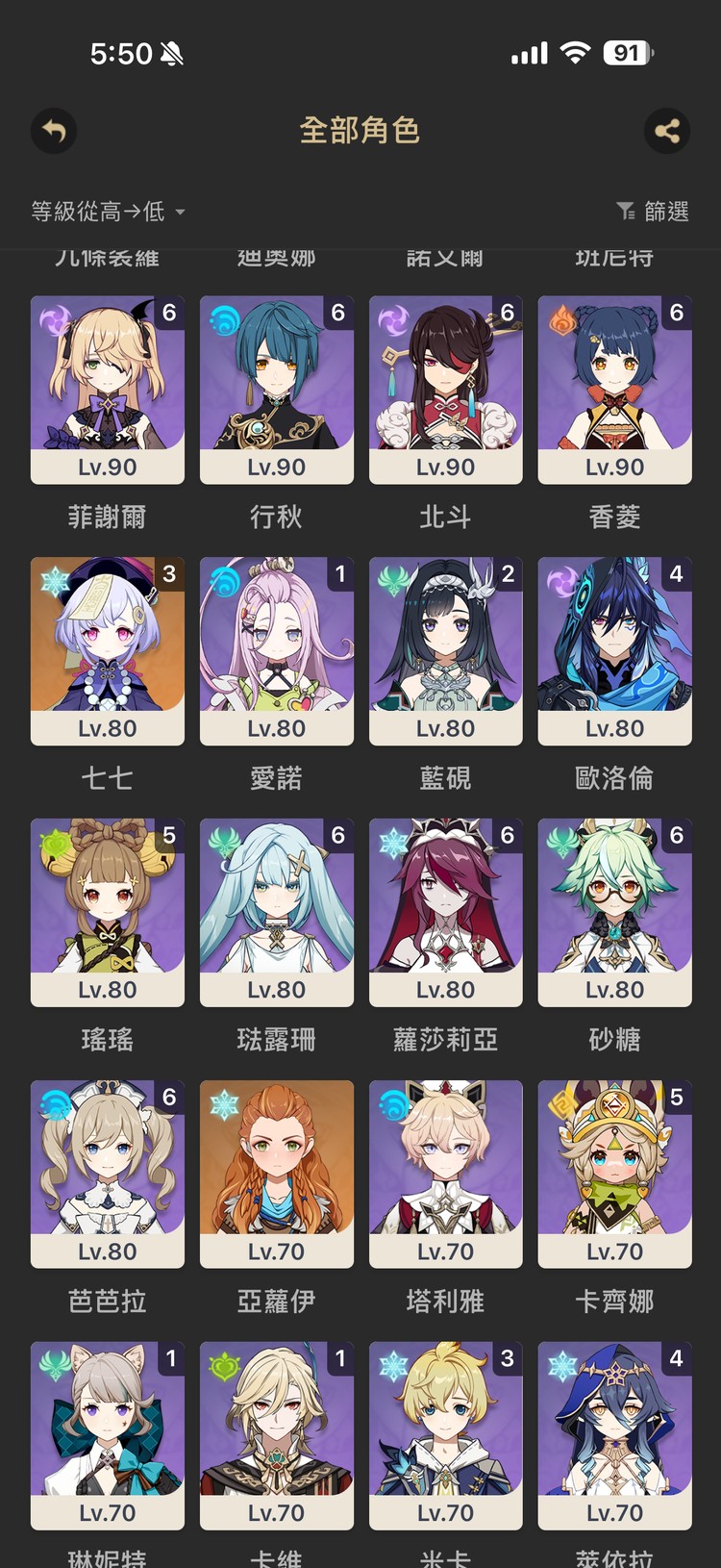Tap the Anemo element icon on 砂糖's card
Viewport: 721px width, 1568px height.
tap(560, 838)
